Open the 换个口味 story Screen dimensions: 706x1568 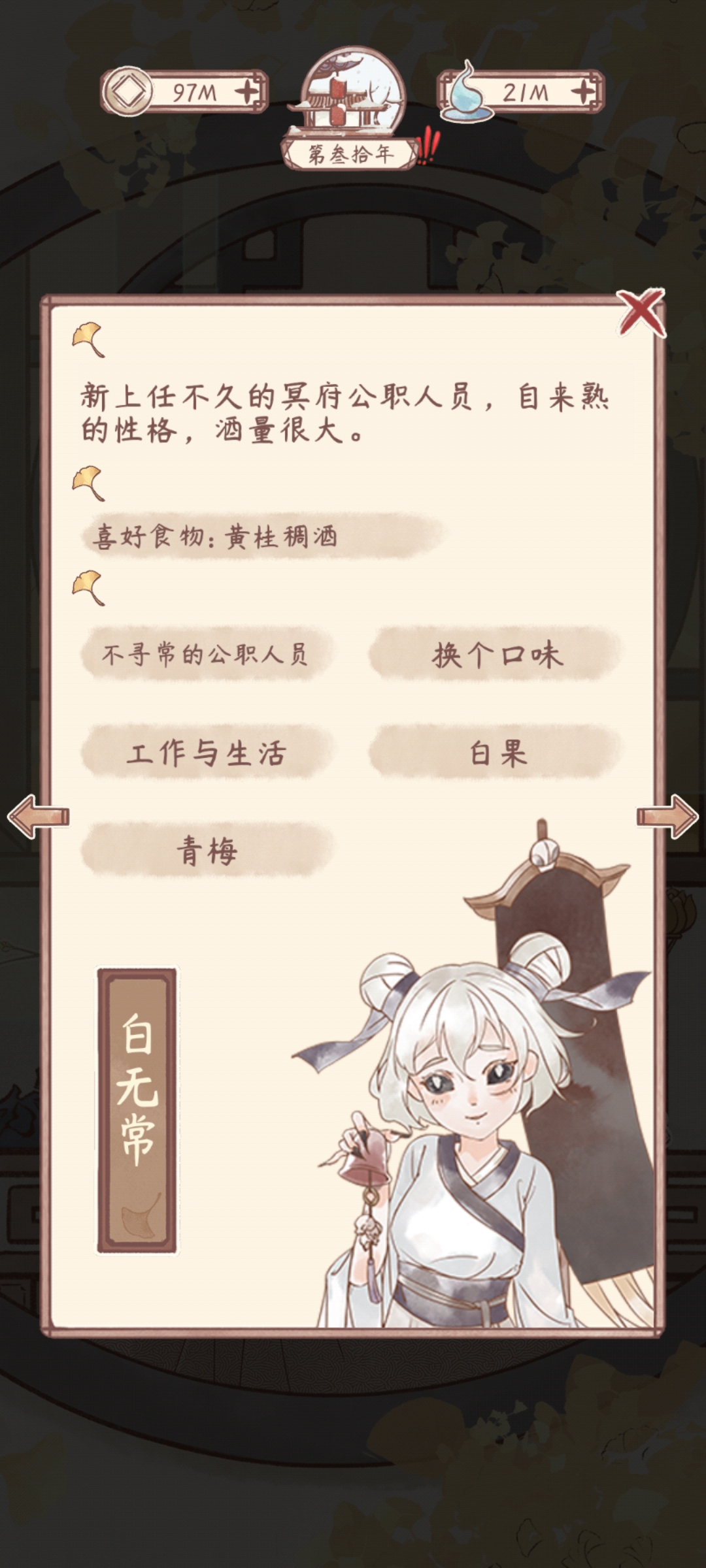tap(496, 655)
